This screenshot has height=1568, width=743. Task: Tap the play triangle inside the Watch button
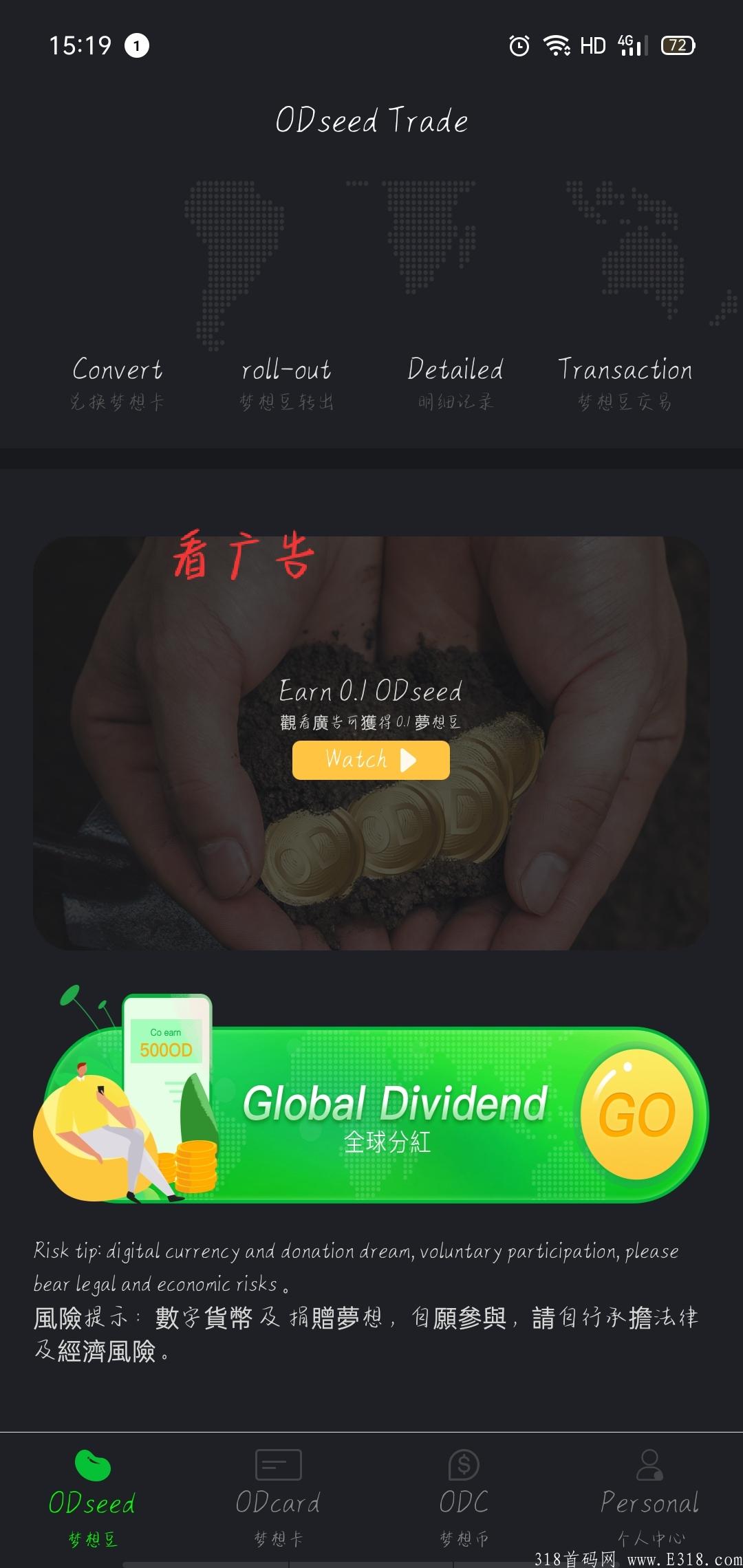coord(409,760)
